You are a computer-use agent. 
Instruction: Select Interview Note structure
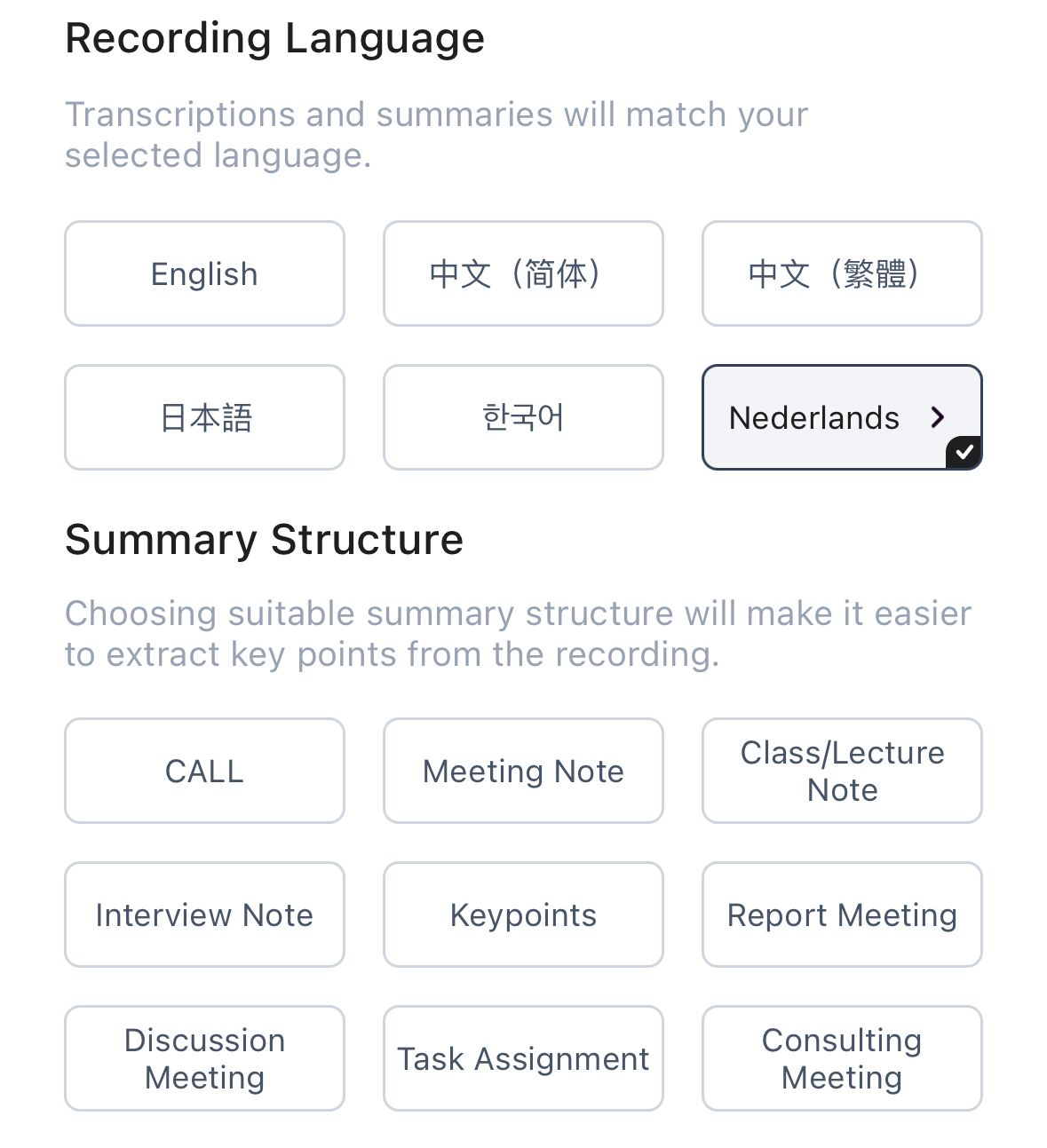click(204, 914)
